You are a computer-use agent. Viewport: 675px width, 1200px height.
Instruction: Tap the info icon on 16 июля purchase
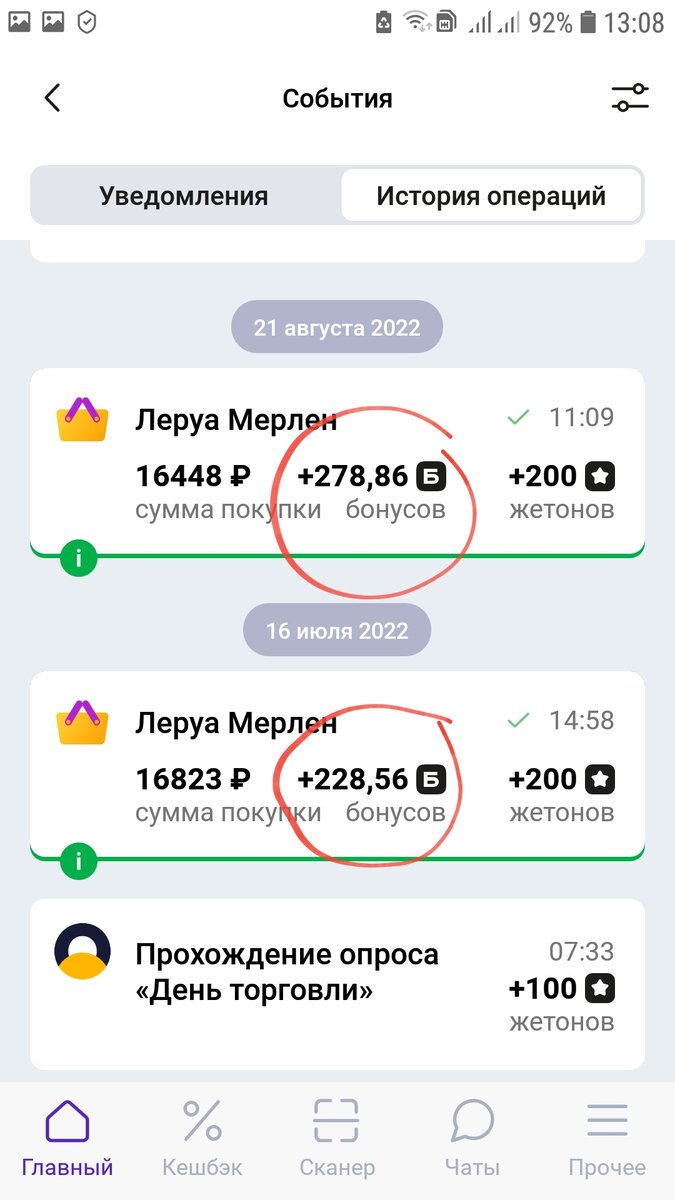(79, 860)
